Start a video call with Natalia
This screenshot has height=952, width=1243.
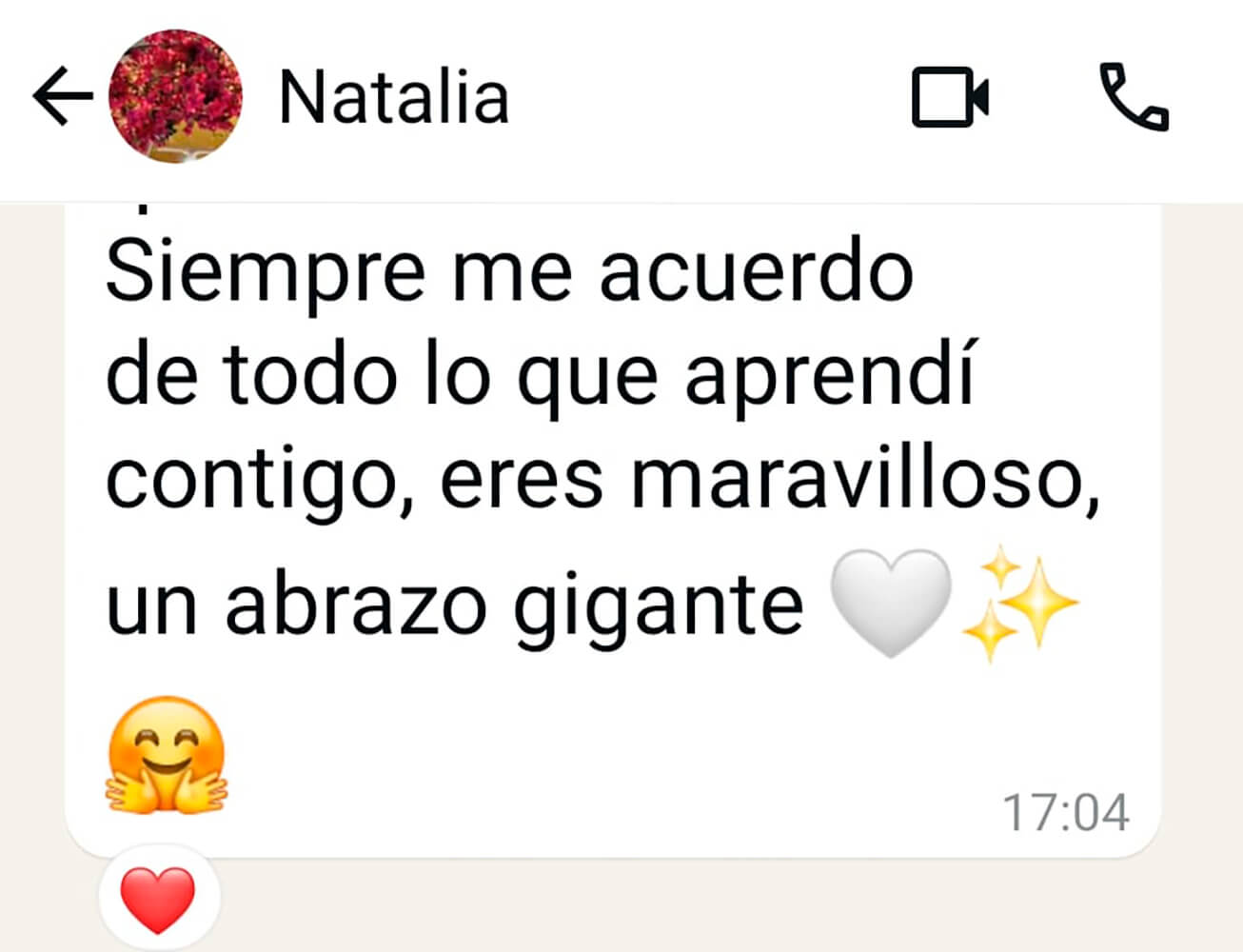pyautogui.click(x=950, y=96)
